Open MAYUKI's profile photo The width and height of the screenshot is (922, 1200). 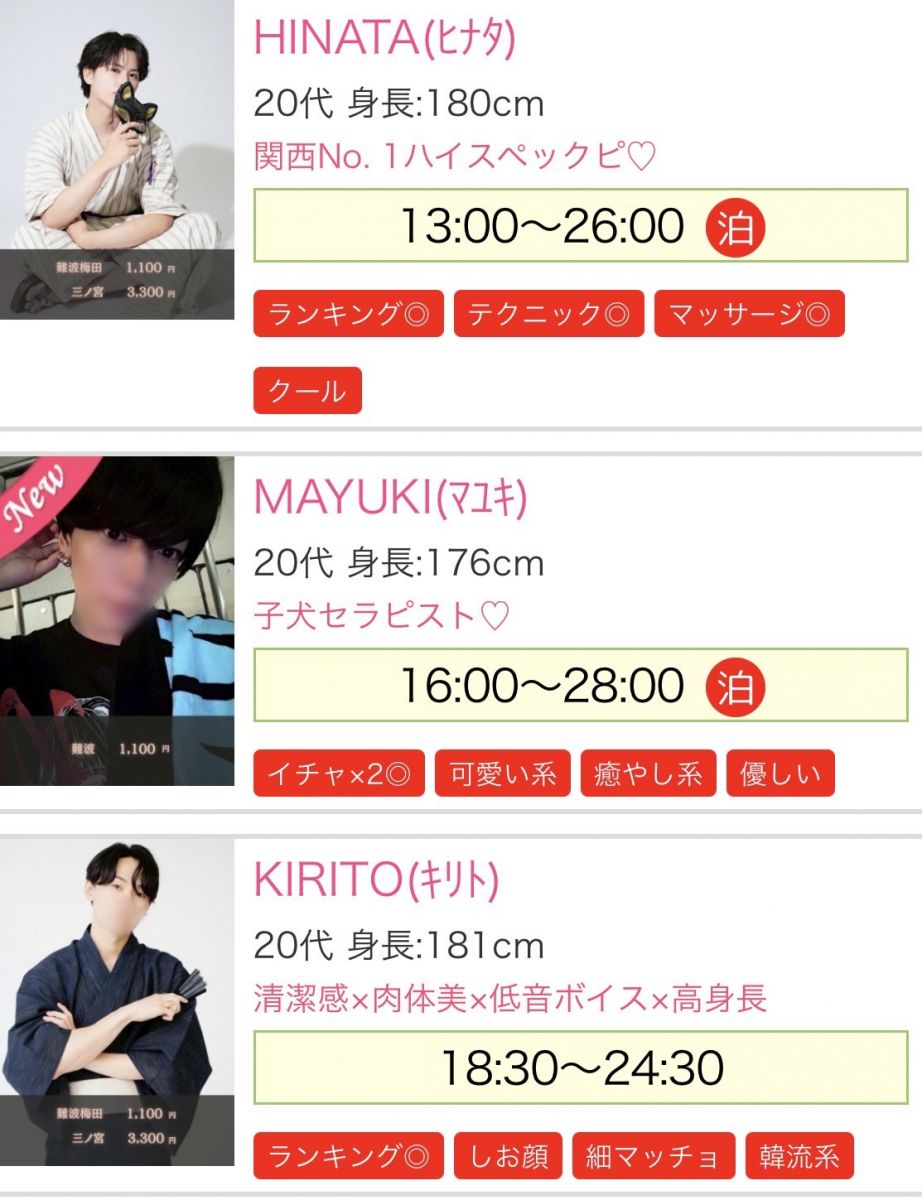pos(117,620)
